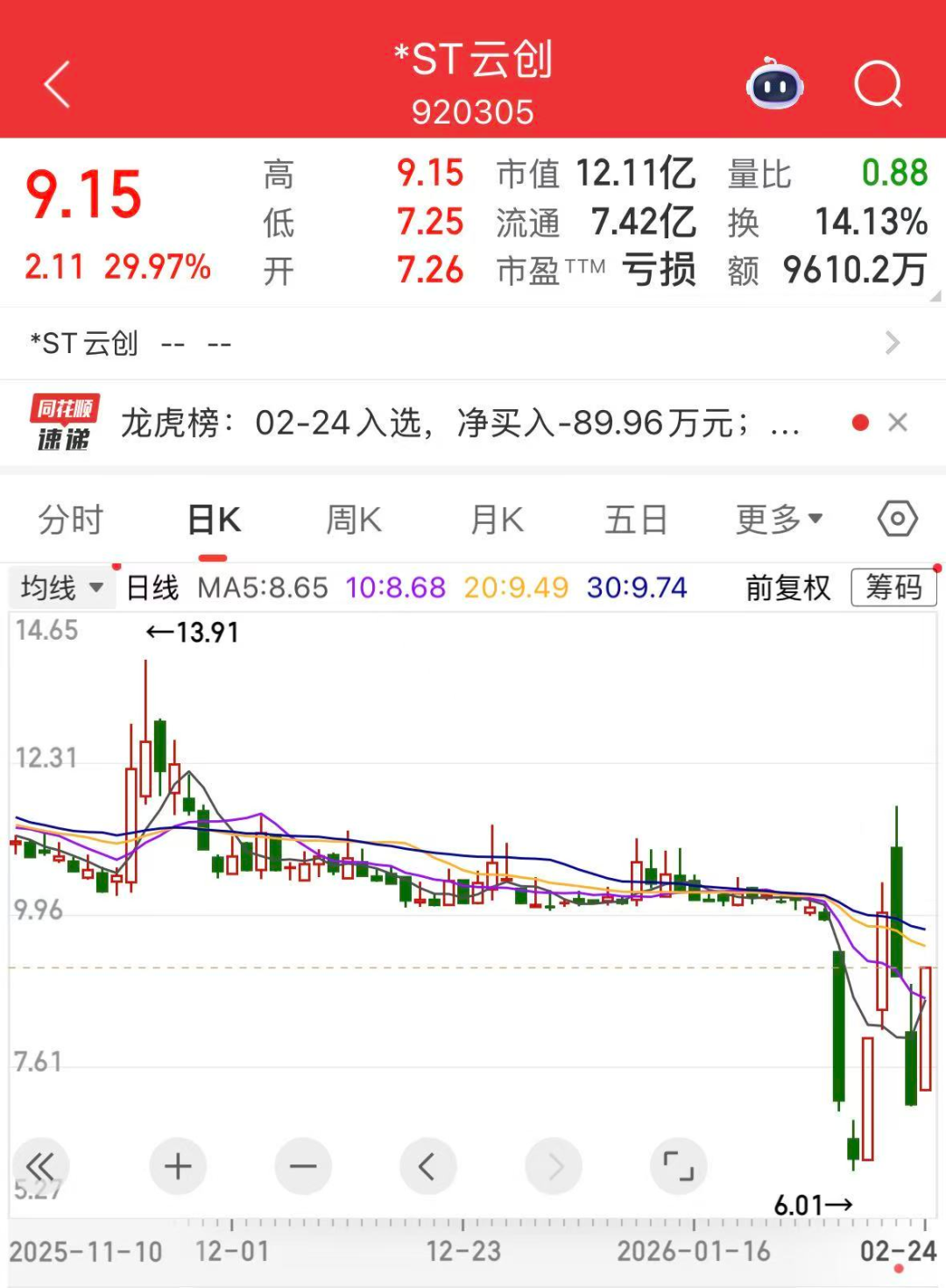Zoom in the K-line chart

[x=178, y=1166]
